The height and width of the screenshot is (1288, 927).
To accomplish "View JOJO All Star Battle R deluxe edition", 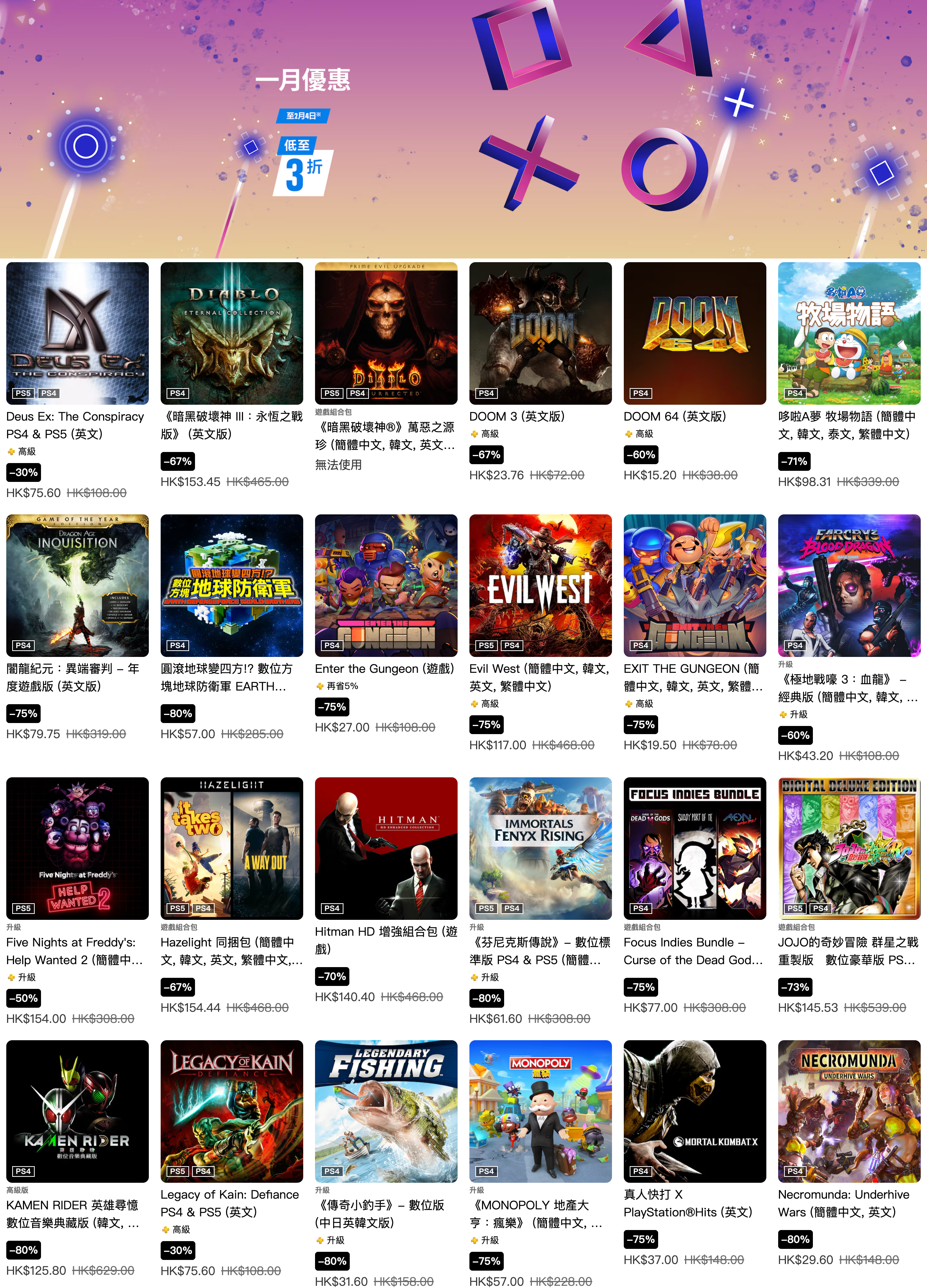I will tap(849, 849).
